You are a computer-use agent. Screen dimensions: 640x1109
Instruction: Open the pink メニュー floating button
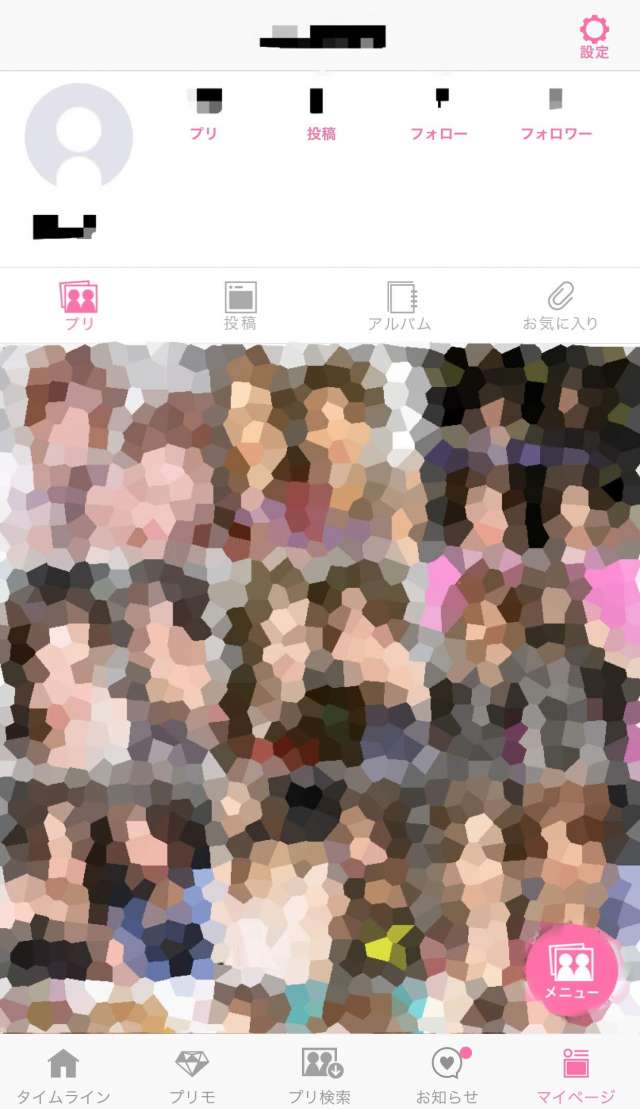[571, 970]
